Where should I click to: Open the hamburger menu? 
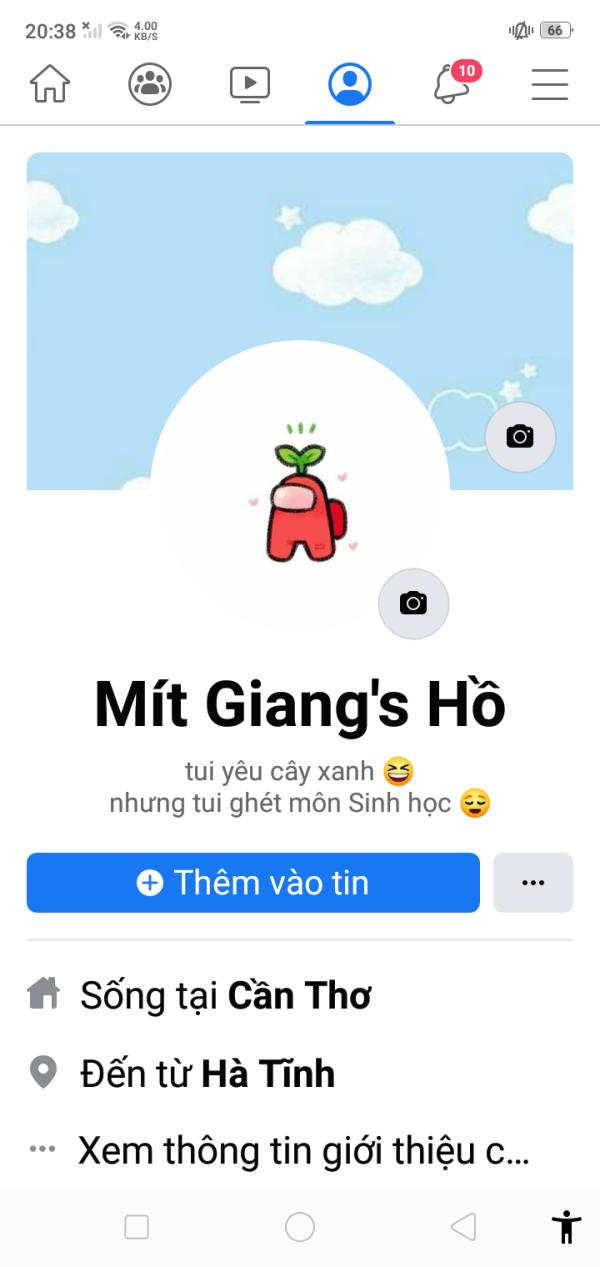(550, 84)
